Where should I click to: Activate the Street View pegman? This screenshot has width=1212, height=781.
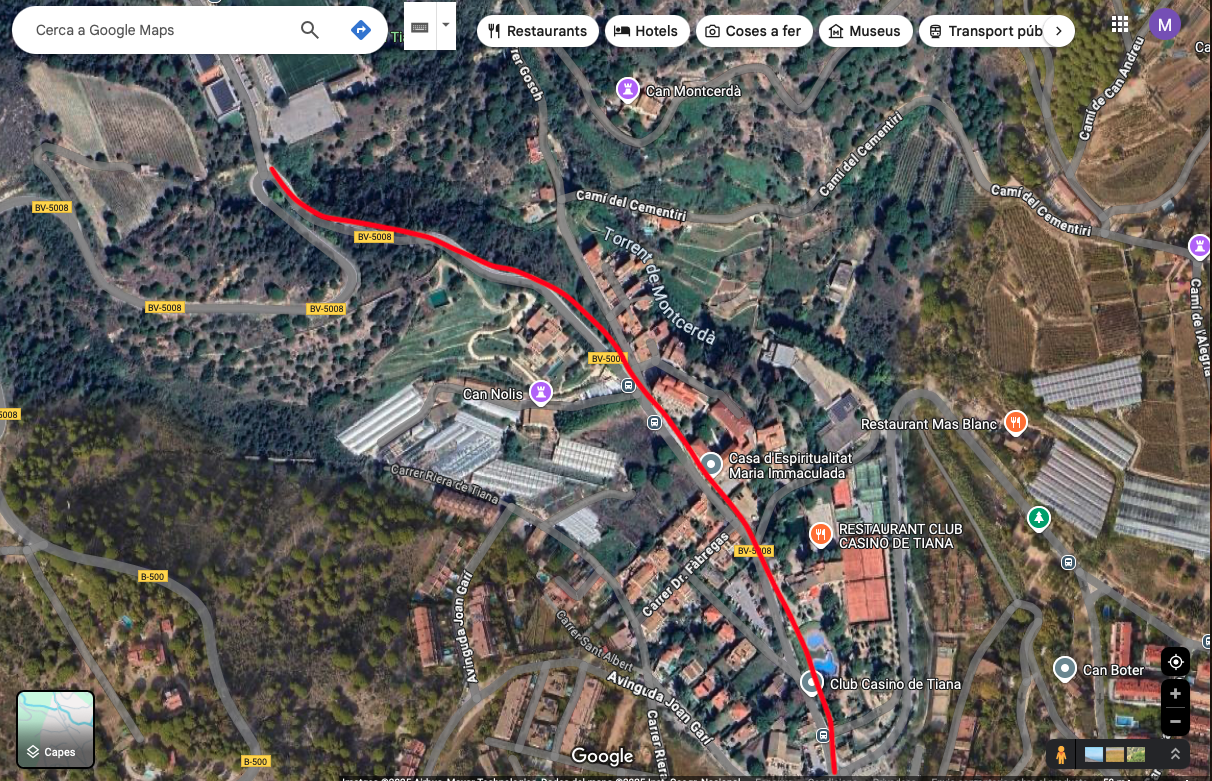coord(1061,755)
